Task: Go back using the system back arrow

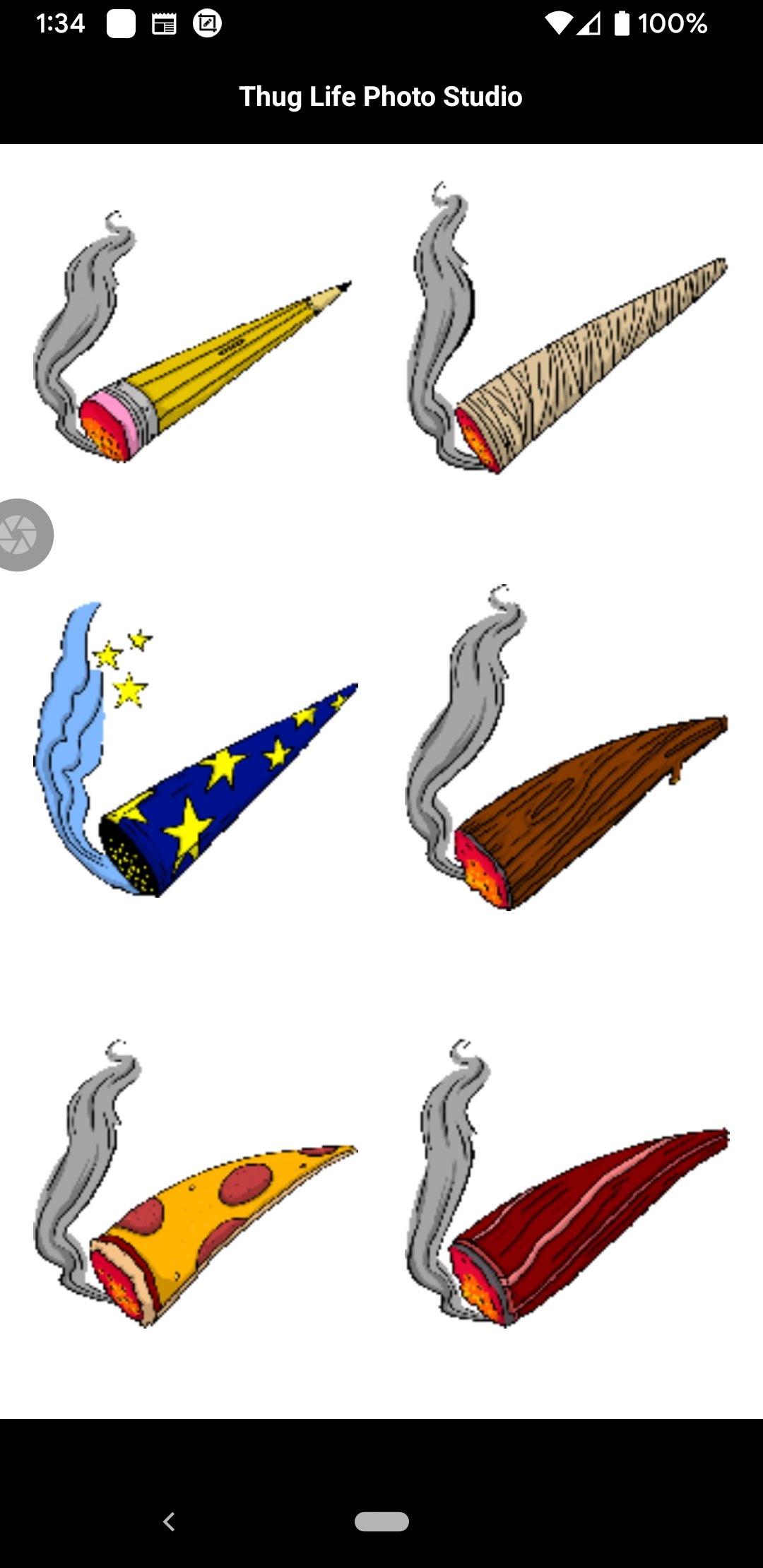Action: (169, 1521)
